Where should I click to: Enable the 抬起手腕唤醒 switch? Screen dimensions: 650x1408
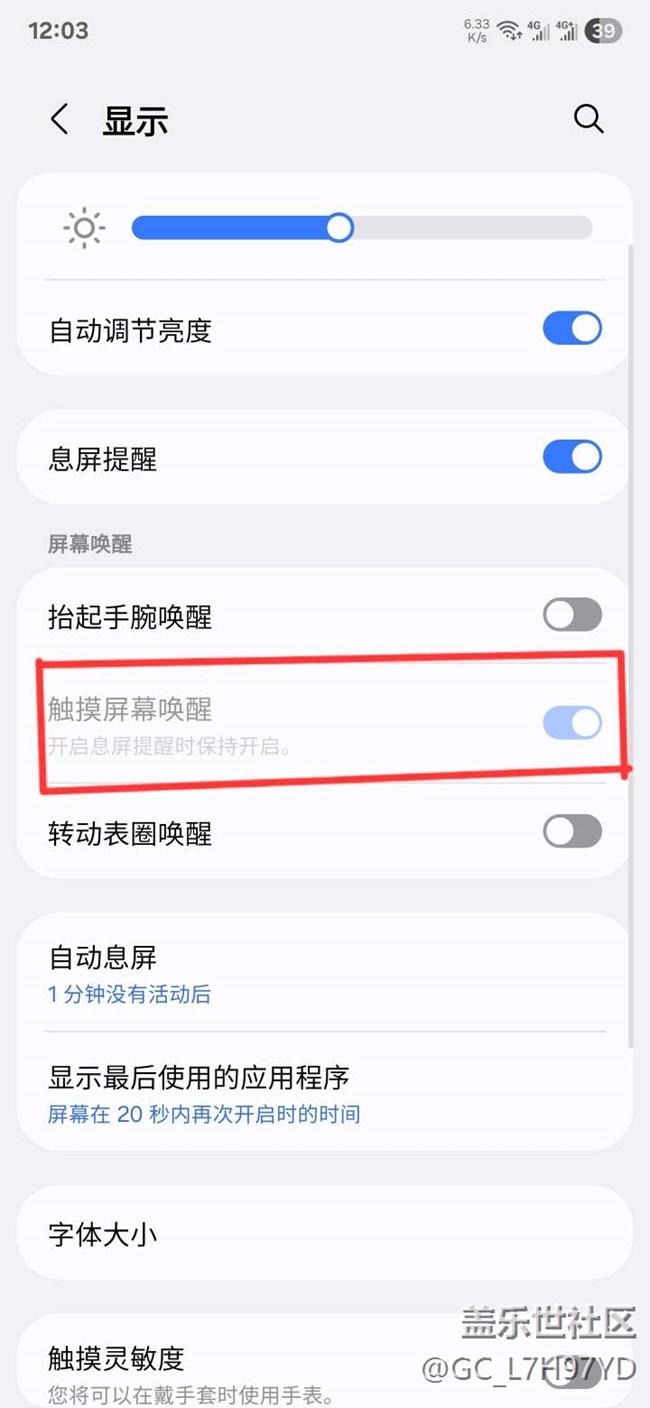point(572,615)
